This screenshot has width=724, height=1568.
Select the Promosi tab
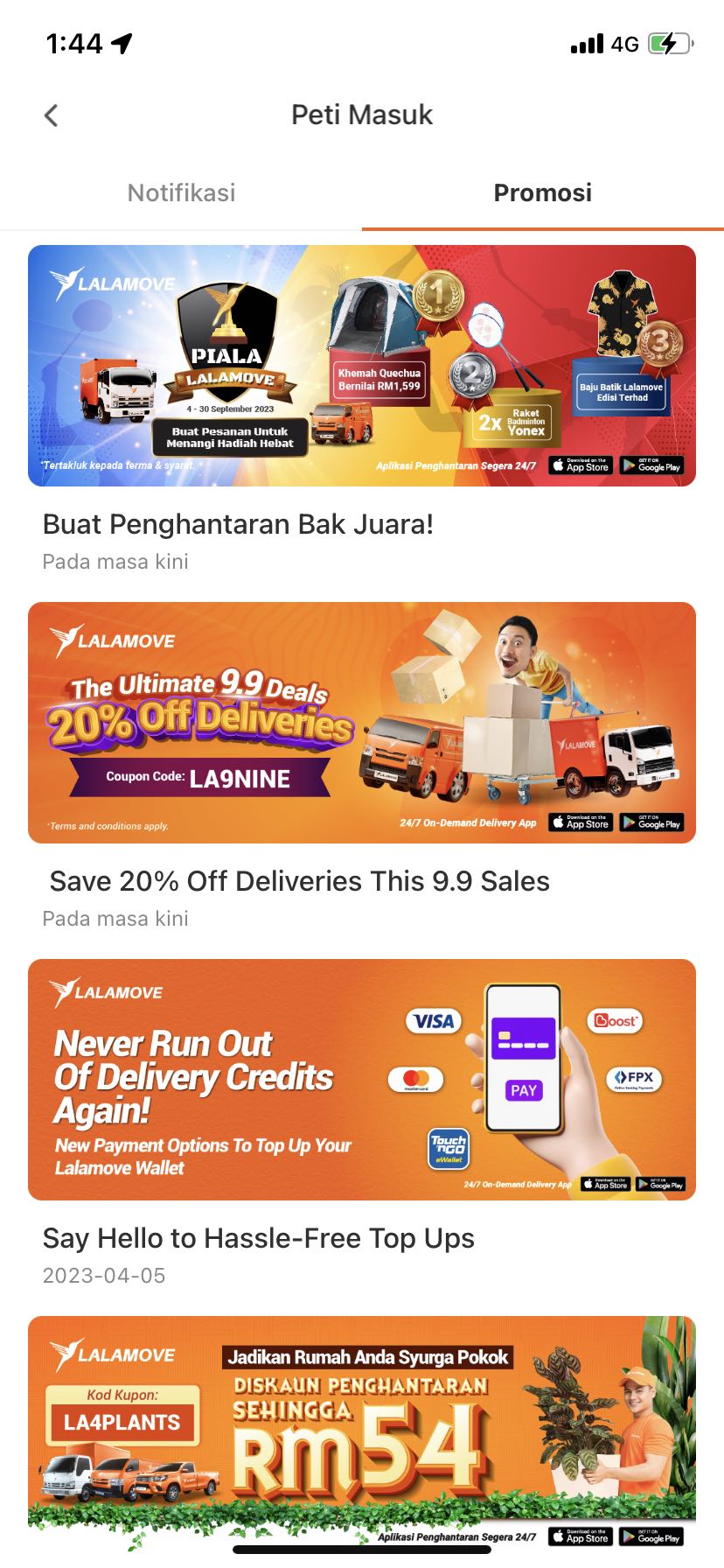(542, 192)
